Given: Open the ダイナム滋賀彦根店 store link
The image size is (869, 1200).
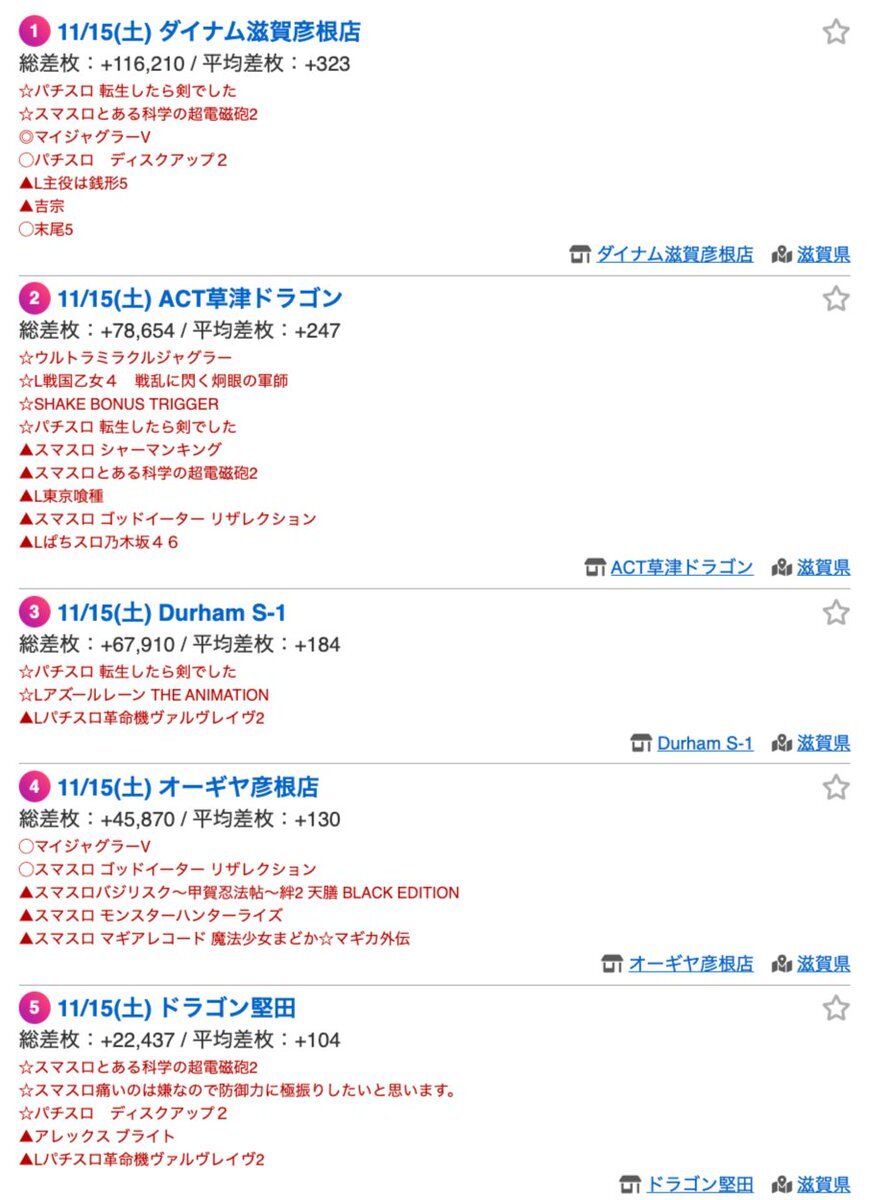Looking at the screenshot, I should (674, 254).
